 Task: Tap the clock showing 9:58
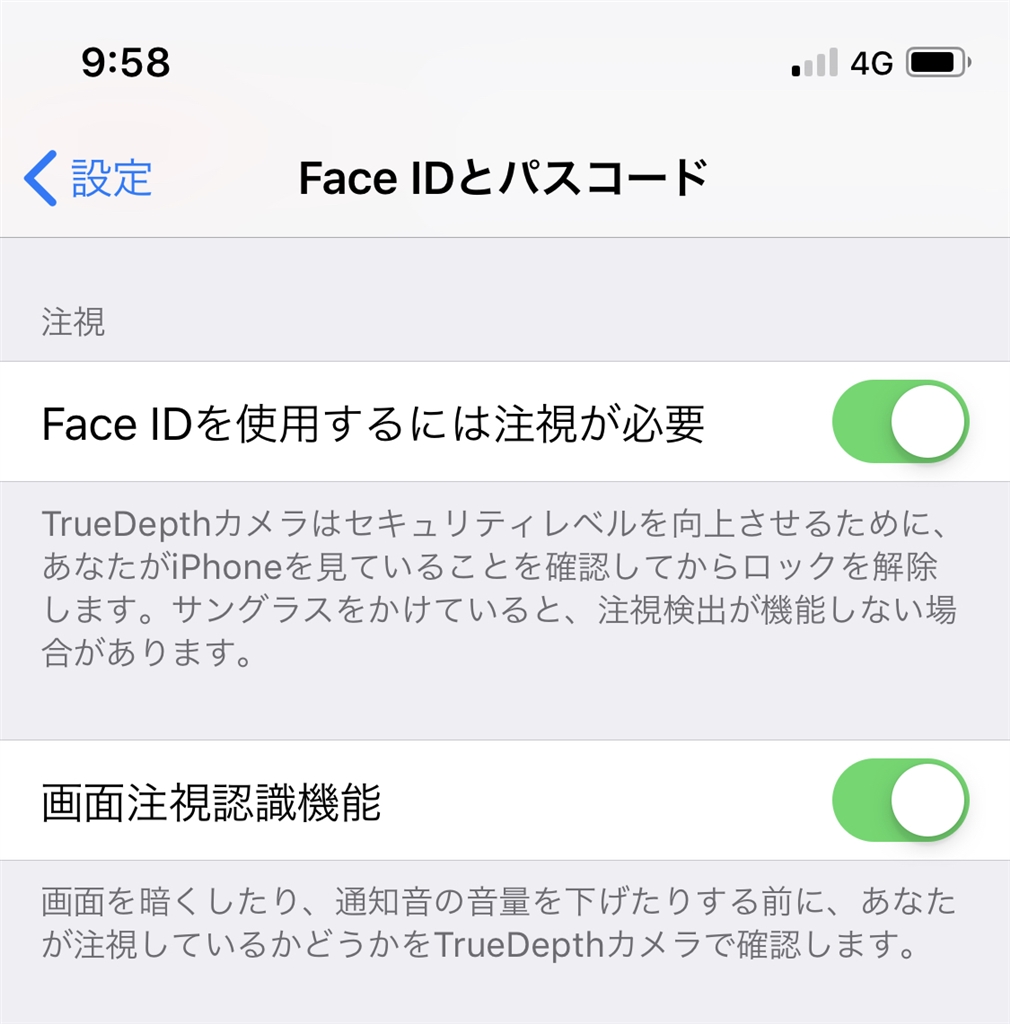[127, 62]
